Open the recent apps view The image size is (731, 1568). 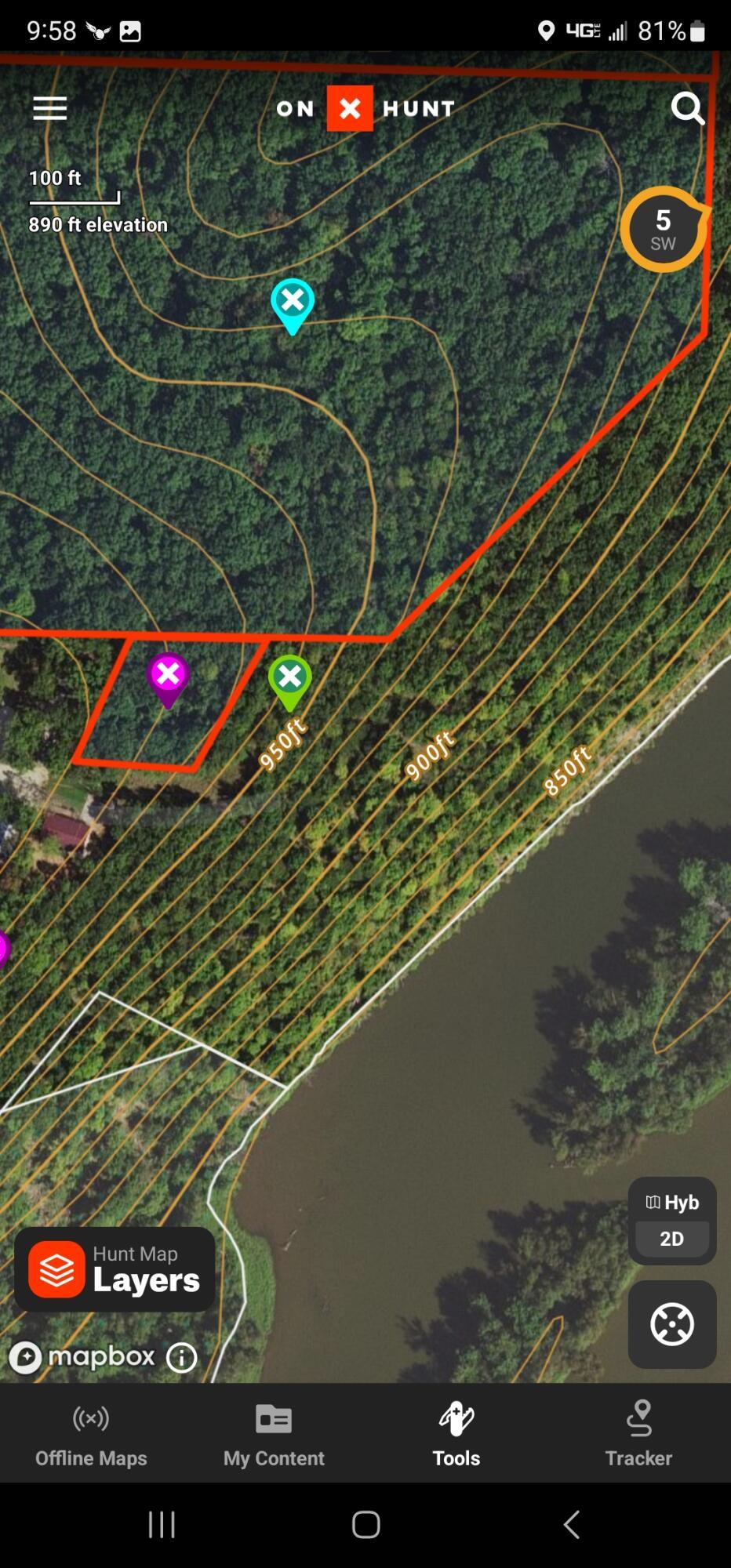[162, 1525]
